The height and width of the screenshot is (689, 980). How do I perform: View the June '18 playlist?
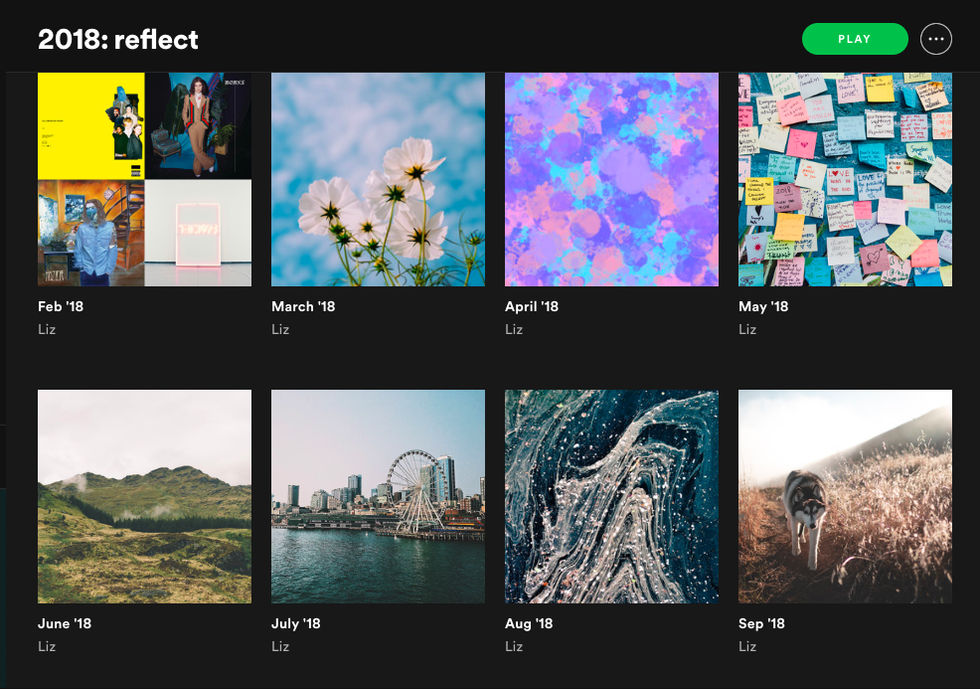[144, 497]
